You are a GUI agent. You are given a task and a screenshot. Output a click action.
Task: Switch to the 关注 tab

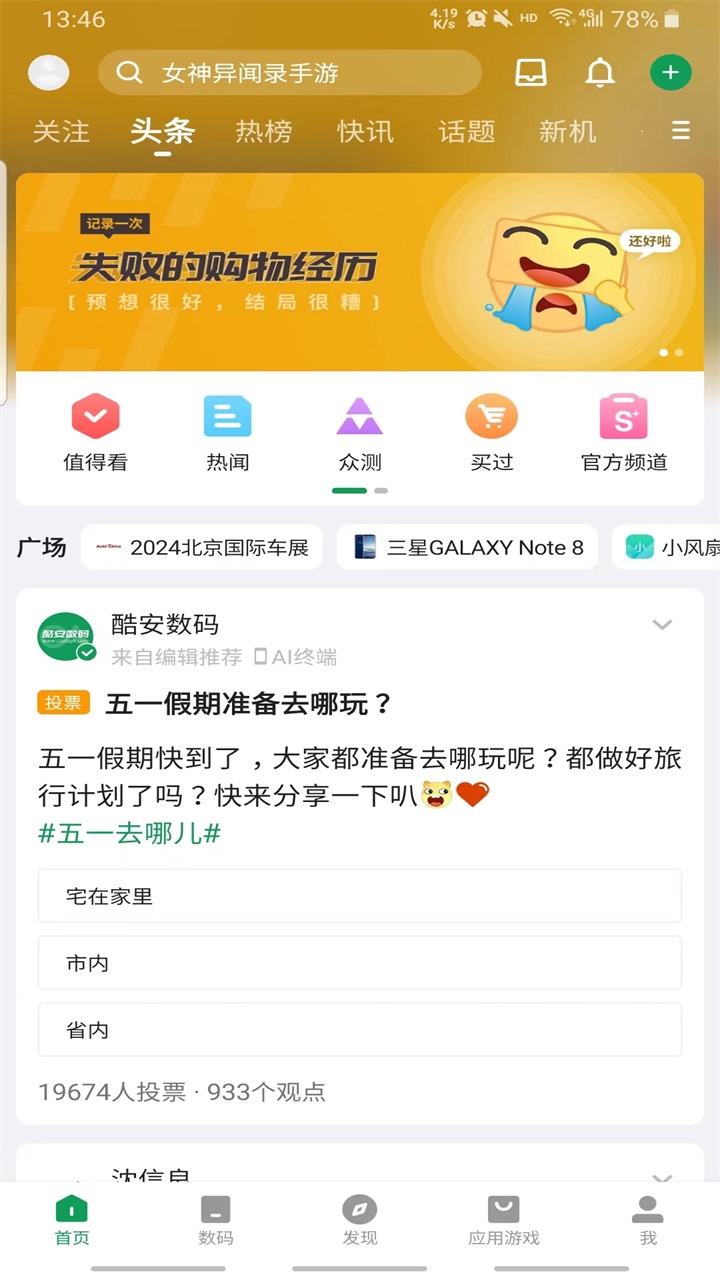61,132
